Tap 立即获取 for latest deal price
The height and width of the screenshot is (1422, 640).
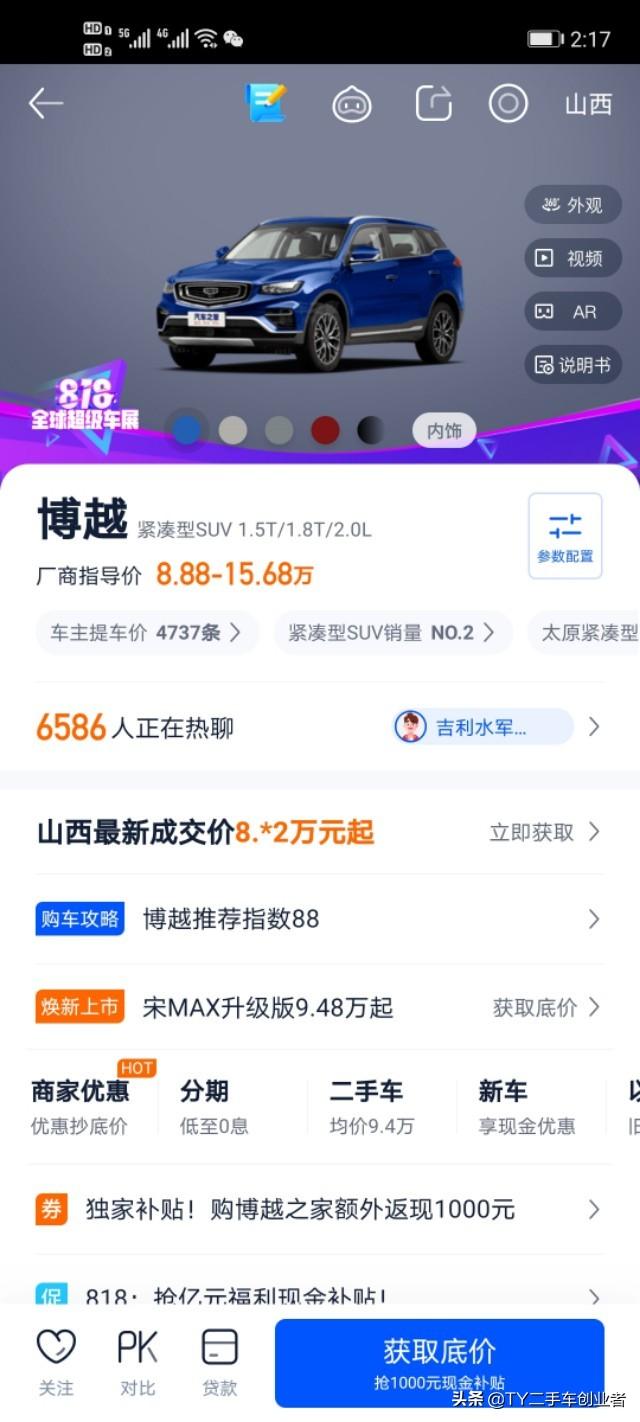coord(544,832)
